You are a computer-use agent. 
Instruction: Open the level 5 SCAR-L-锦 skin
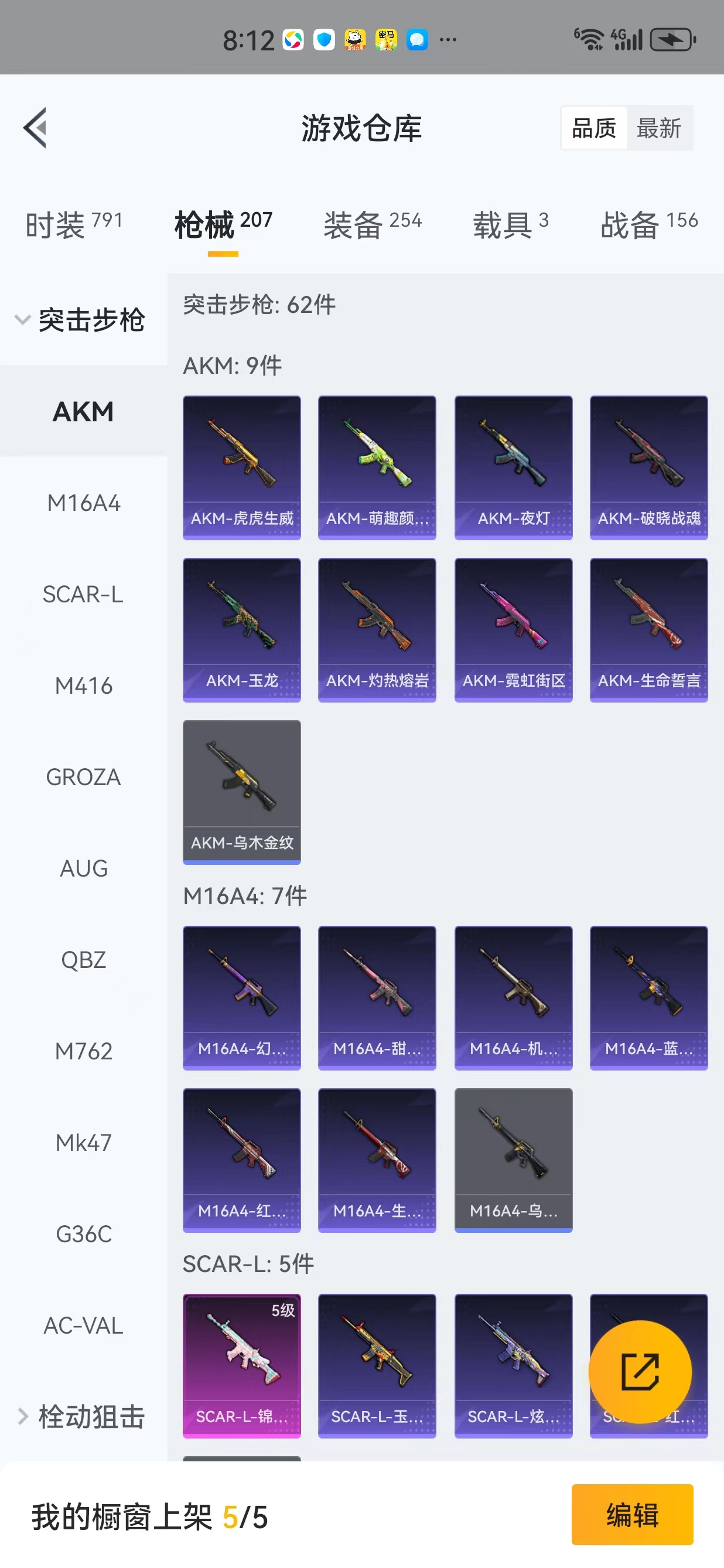242,1366
